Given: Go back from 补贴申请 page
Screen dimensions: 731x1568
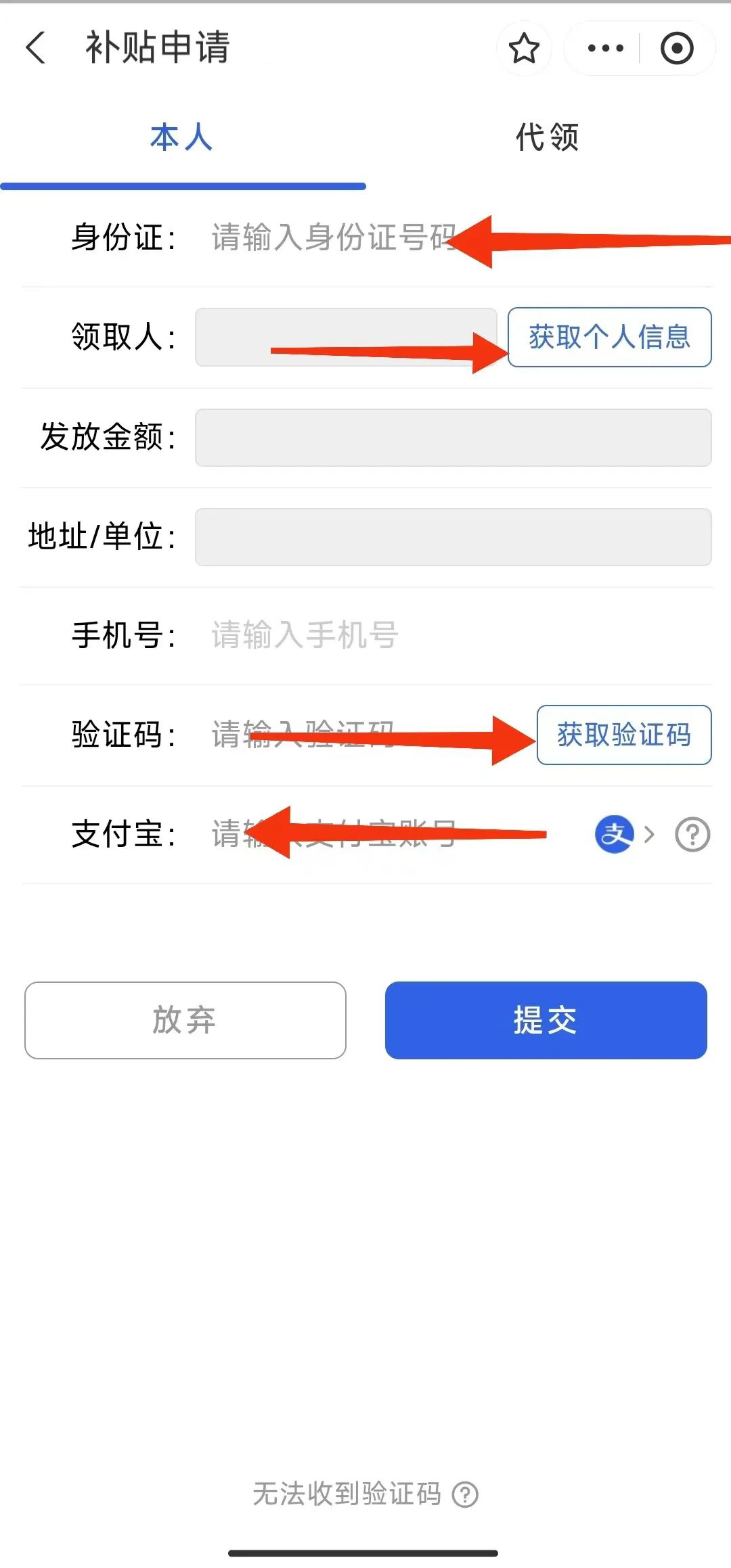Looking at the screenshot, I should pos(36,48).
